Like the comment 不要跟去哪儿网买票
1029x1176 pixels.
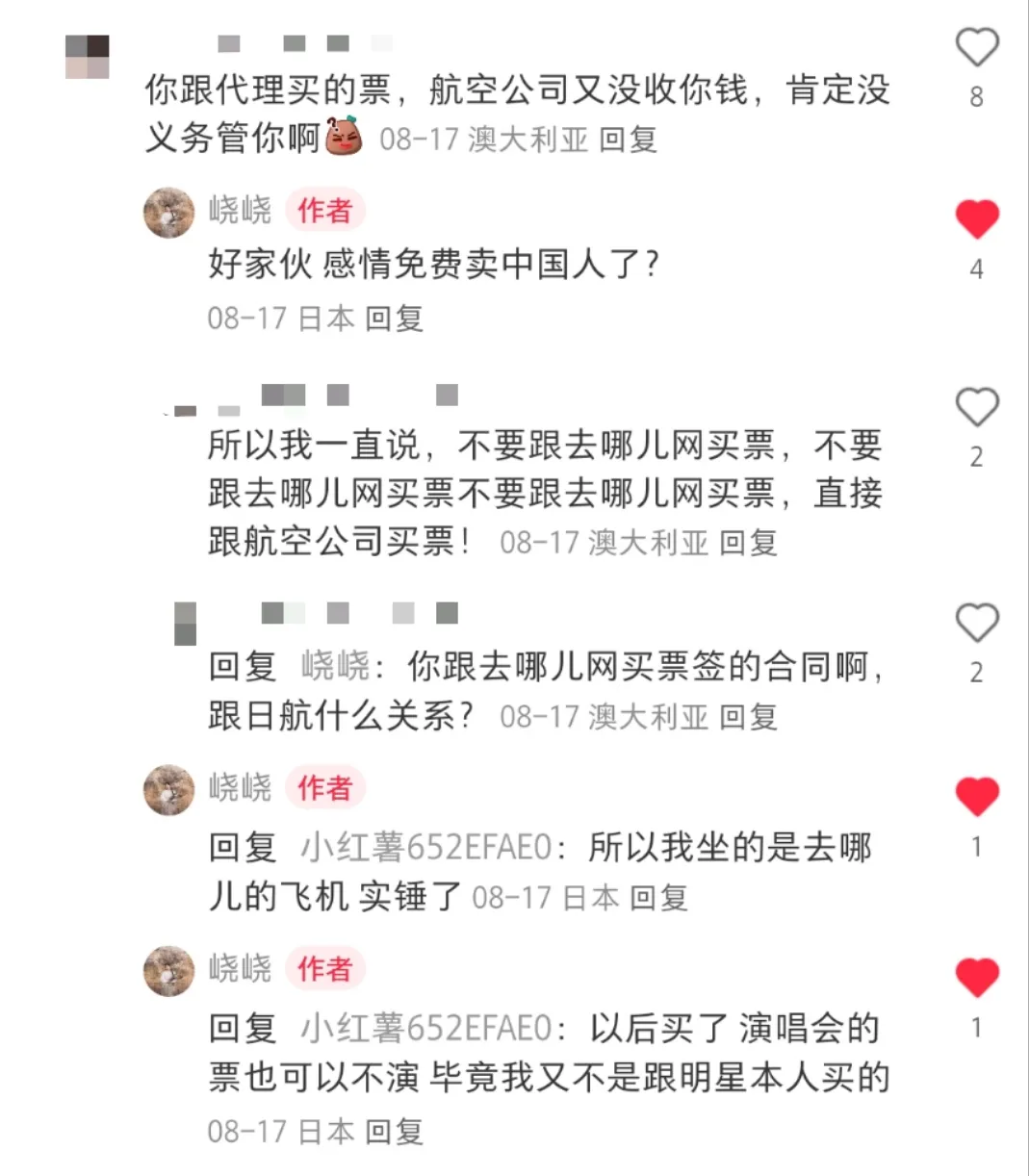[x=976, y=407]
